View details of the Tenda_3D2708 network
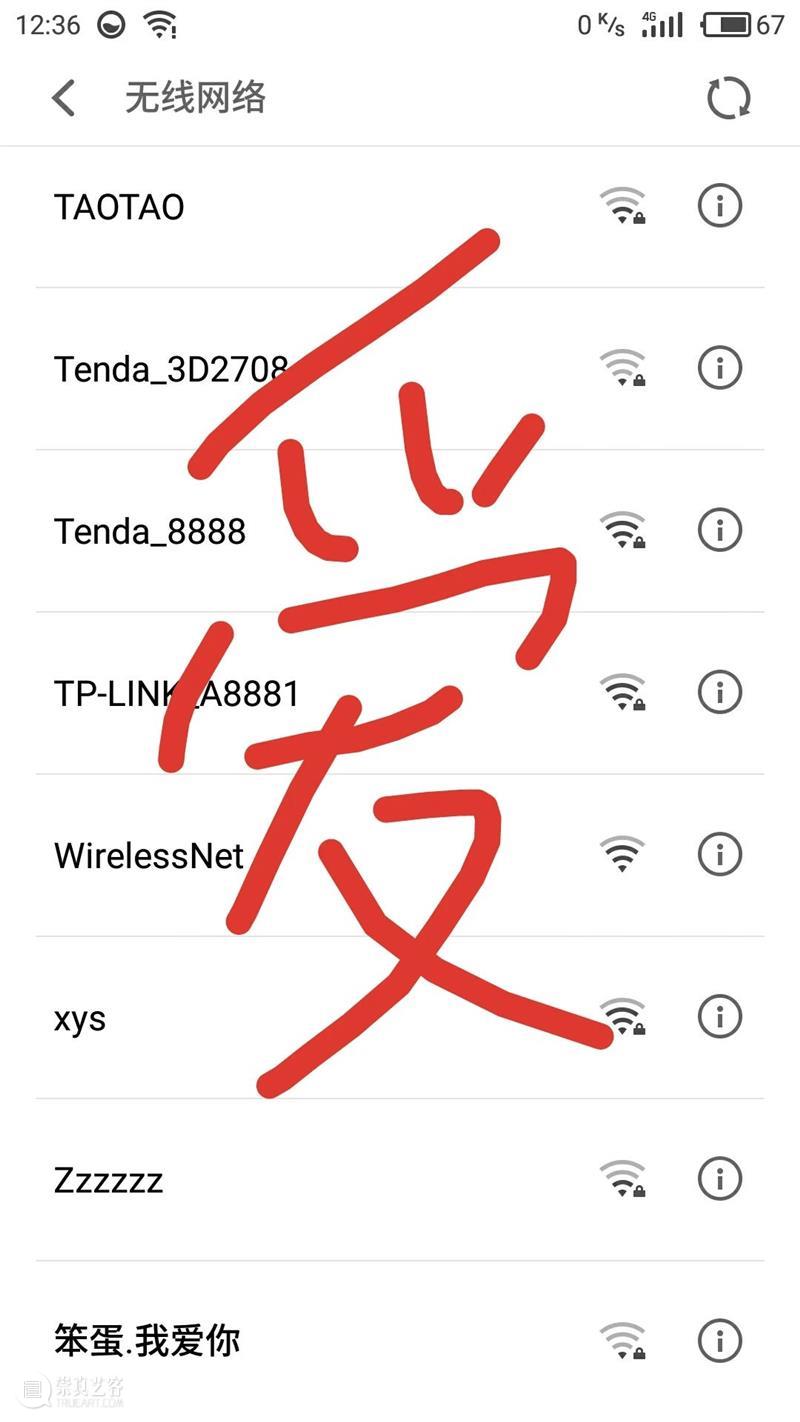 tap(719, 368)
